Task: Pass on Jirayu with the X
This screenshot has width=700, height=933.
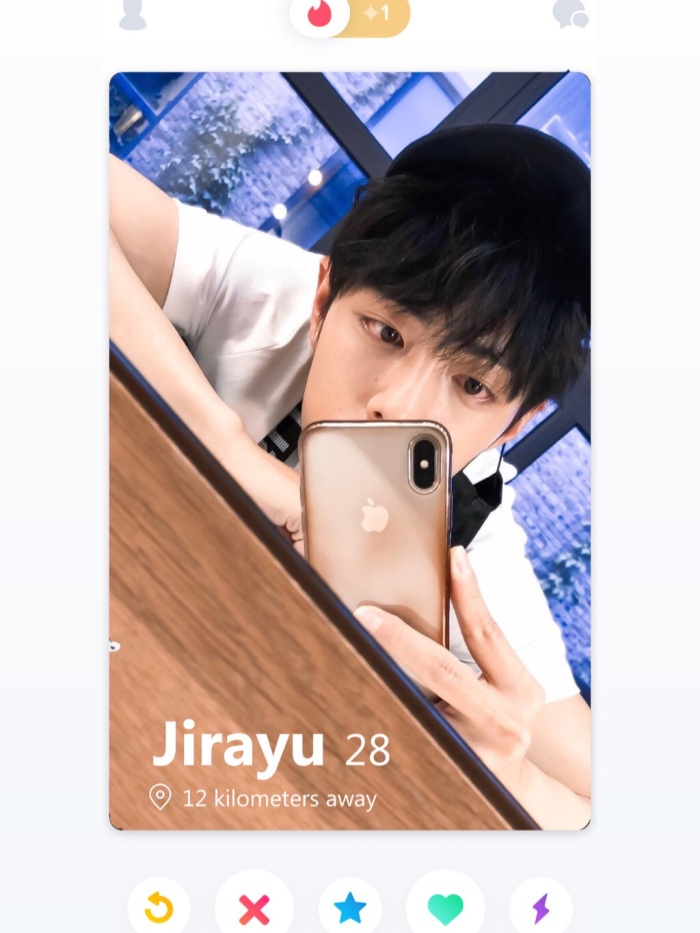Action: (x=254, y=908)
